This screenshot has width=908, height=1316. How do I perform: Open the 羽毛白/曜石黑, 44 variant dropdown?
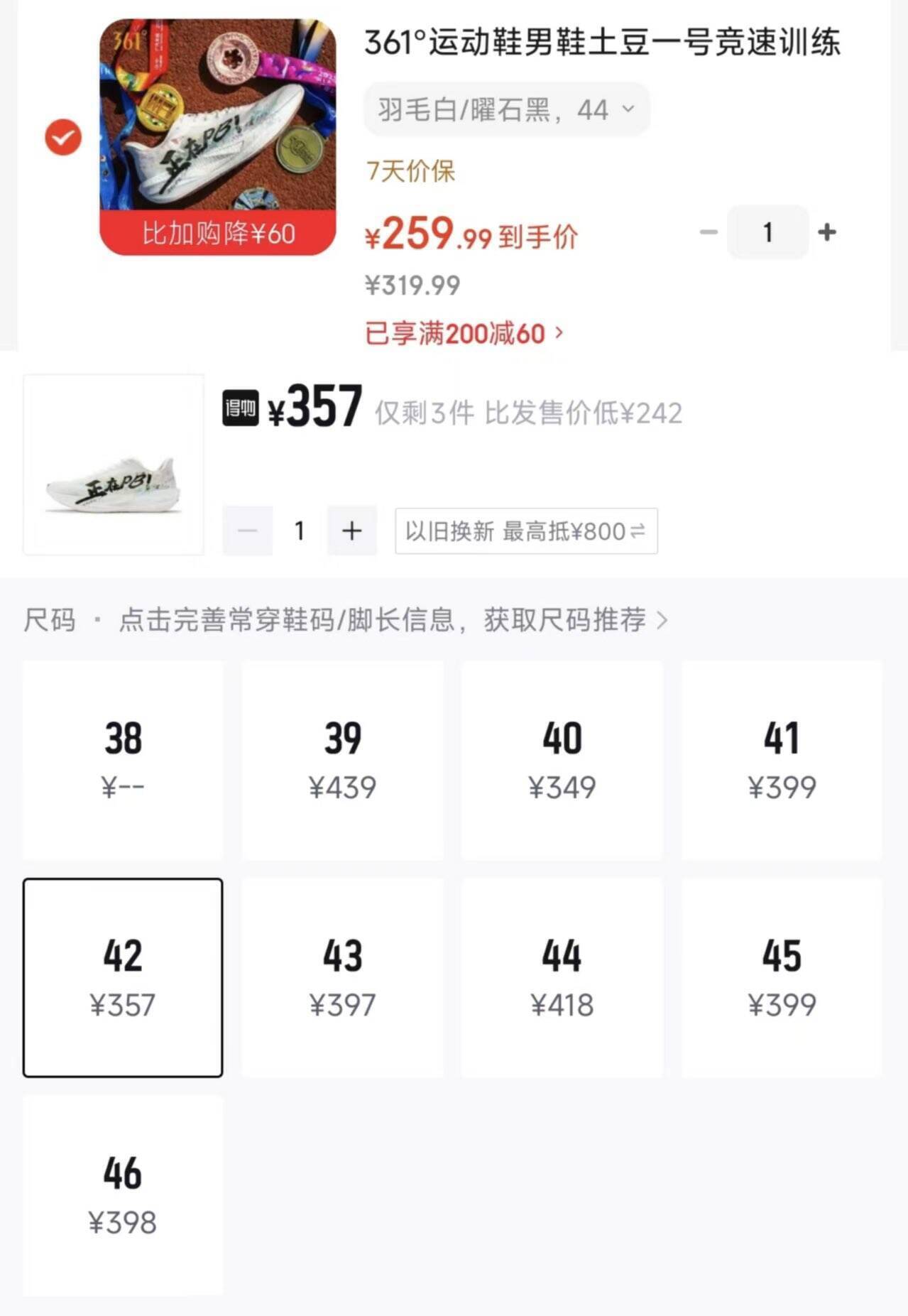pos(506,110)
